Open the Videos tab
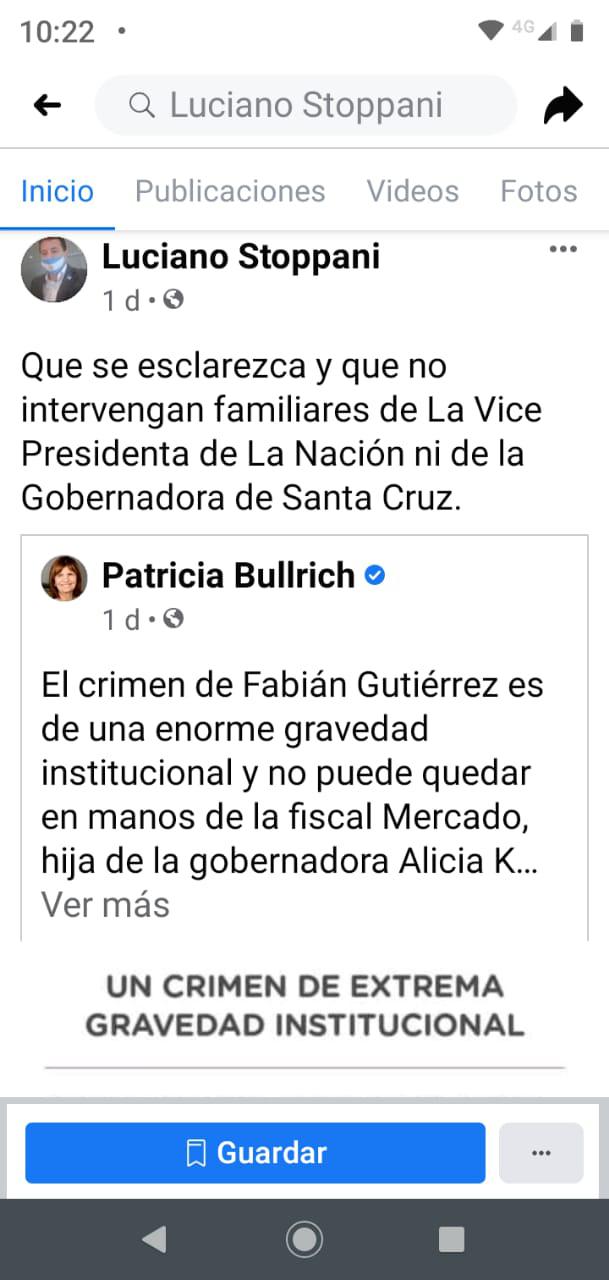609x1280 pixels. (x=412, y=191)
